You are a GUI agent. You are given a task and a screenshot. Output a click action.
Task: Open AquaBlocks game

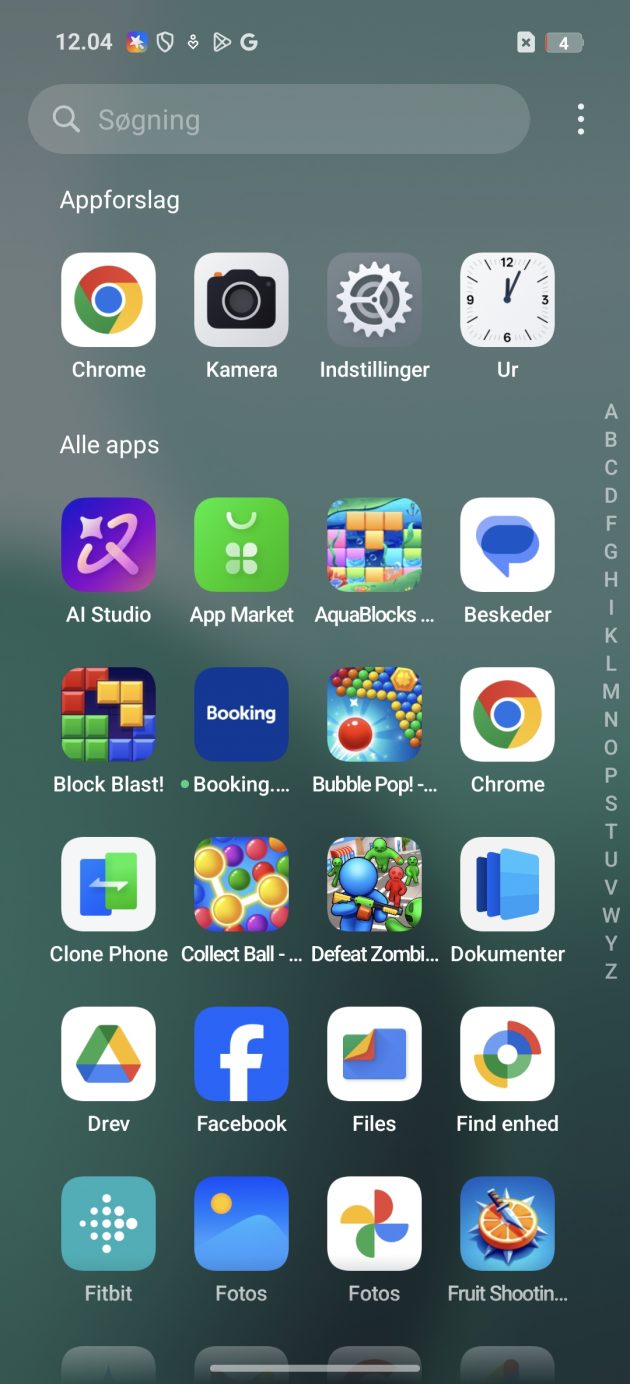374,545
